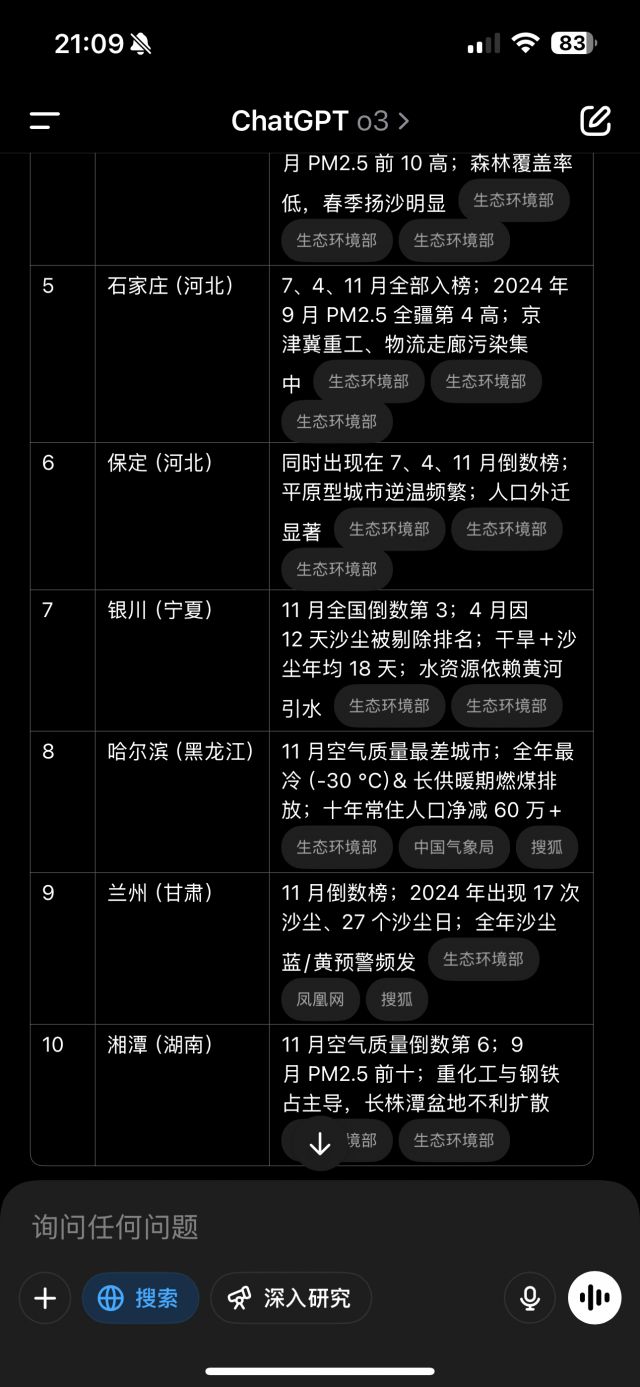Select the 深入研究 deep research chip
Viewport: 640px width, 1387px height.
(291, 1298)
